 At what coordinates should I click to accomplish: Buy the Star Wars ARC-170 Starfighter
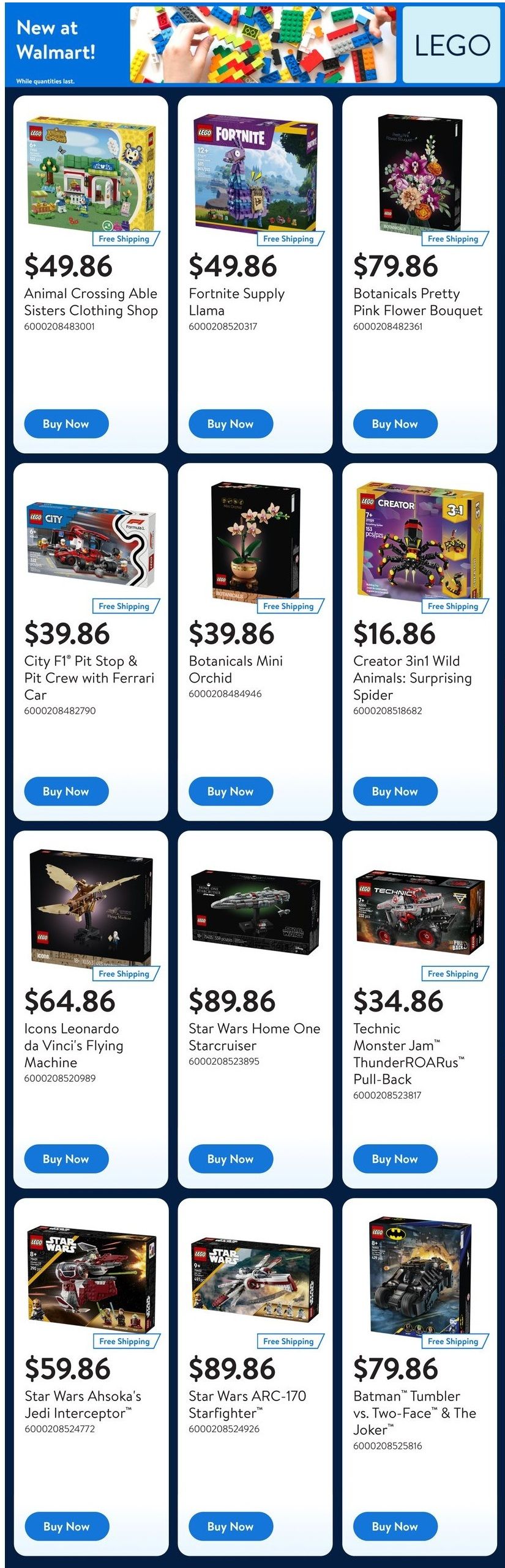pos(230,1526)
